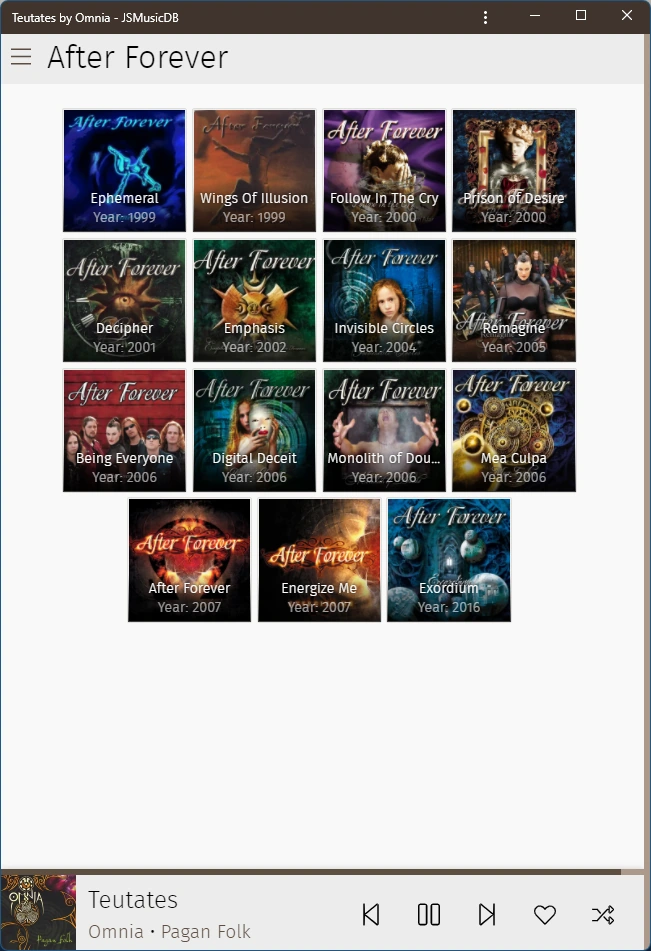Open the Wings Of Illusion album
The image size is (651, 951).
[x=254, y=170]
